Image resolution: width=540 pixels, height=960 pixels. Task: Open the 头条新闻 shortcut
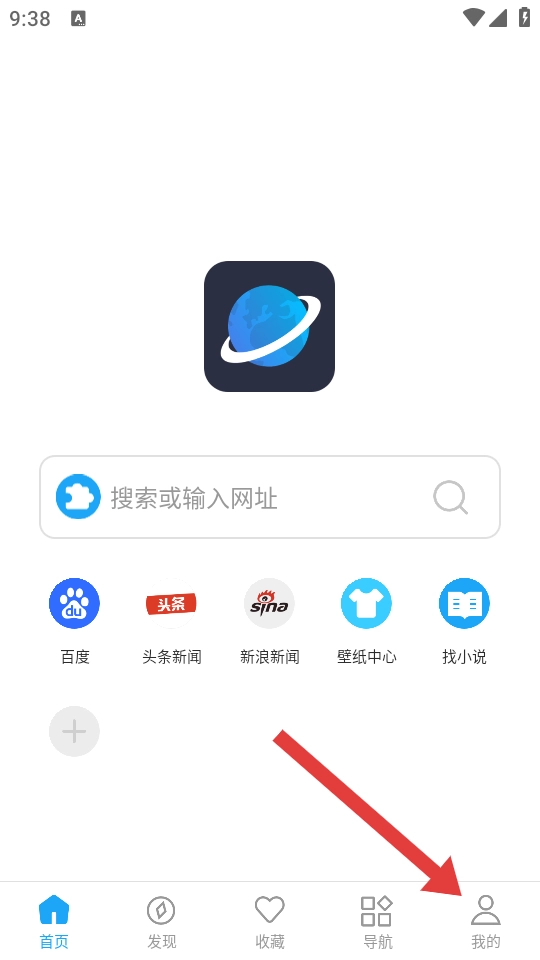(x=171, y=622)
